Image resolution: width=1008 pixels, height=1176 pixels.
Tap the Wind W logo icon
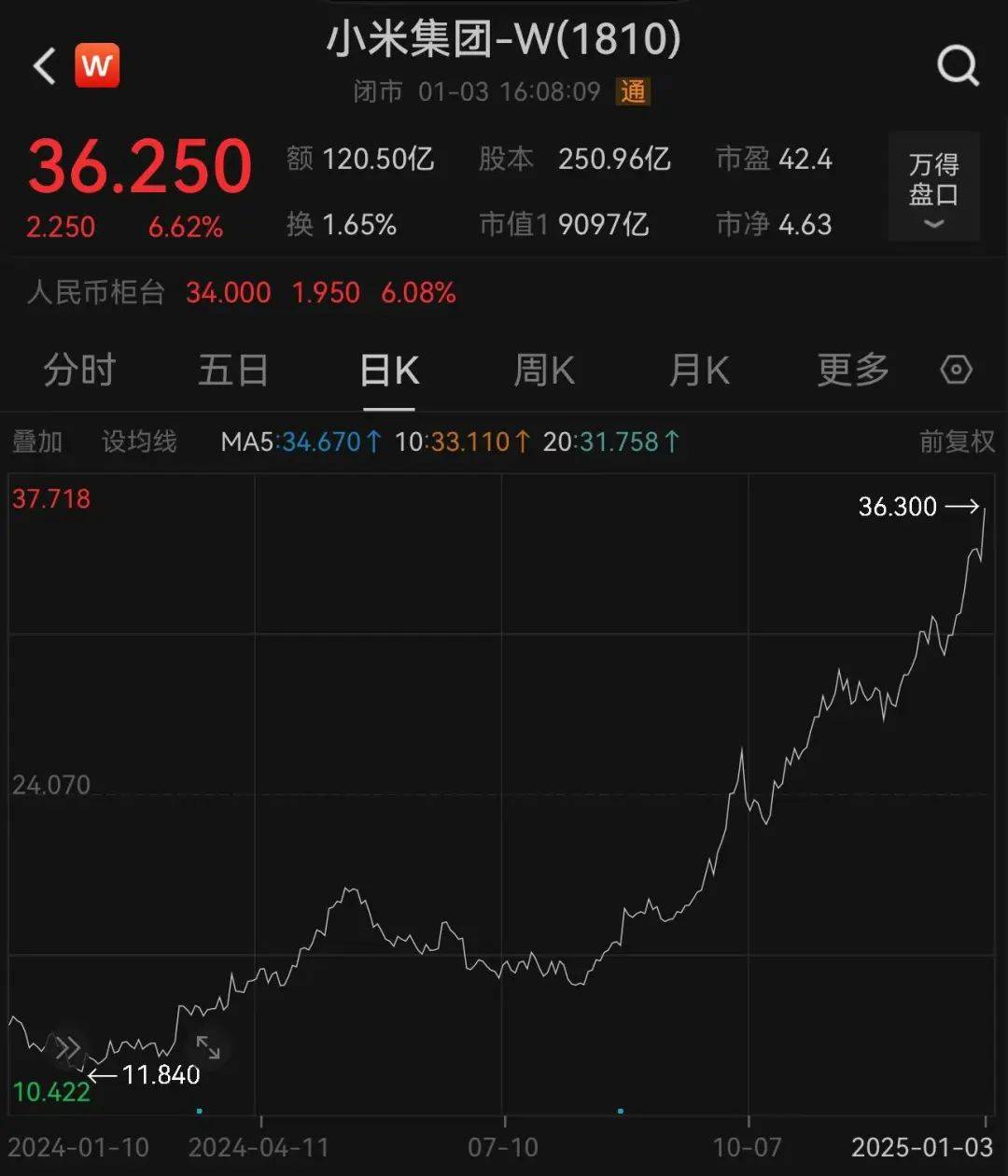pos(96,65)
